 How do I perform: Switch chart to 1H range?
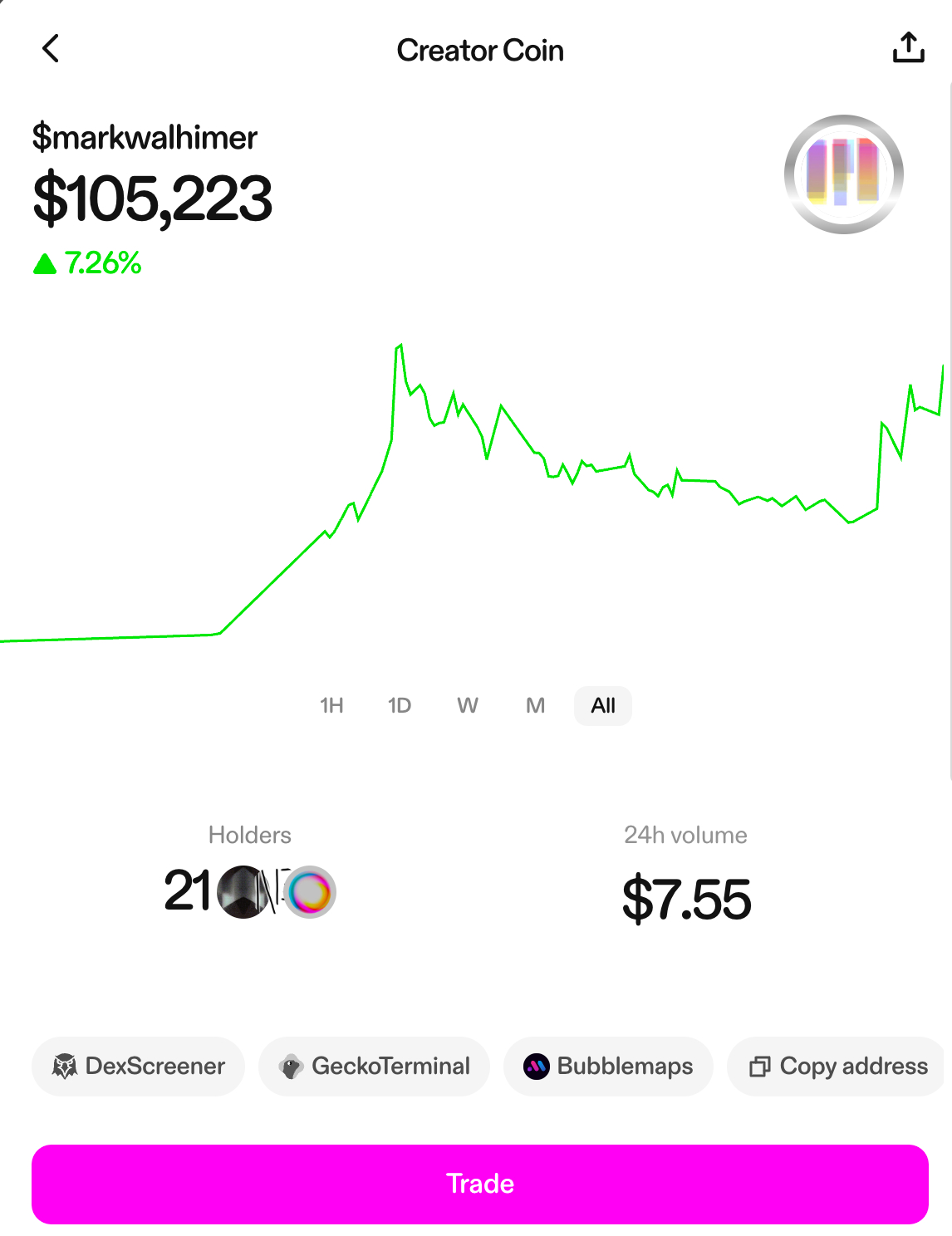click(x=331, y=706)
